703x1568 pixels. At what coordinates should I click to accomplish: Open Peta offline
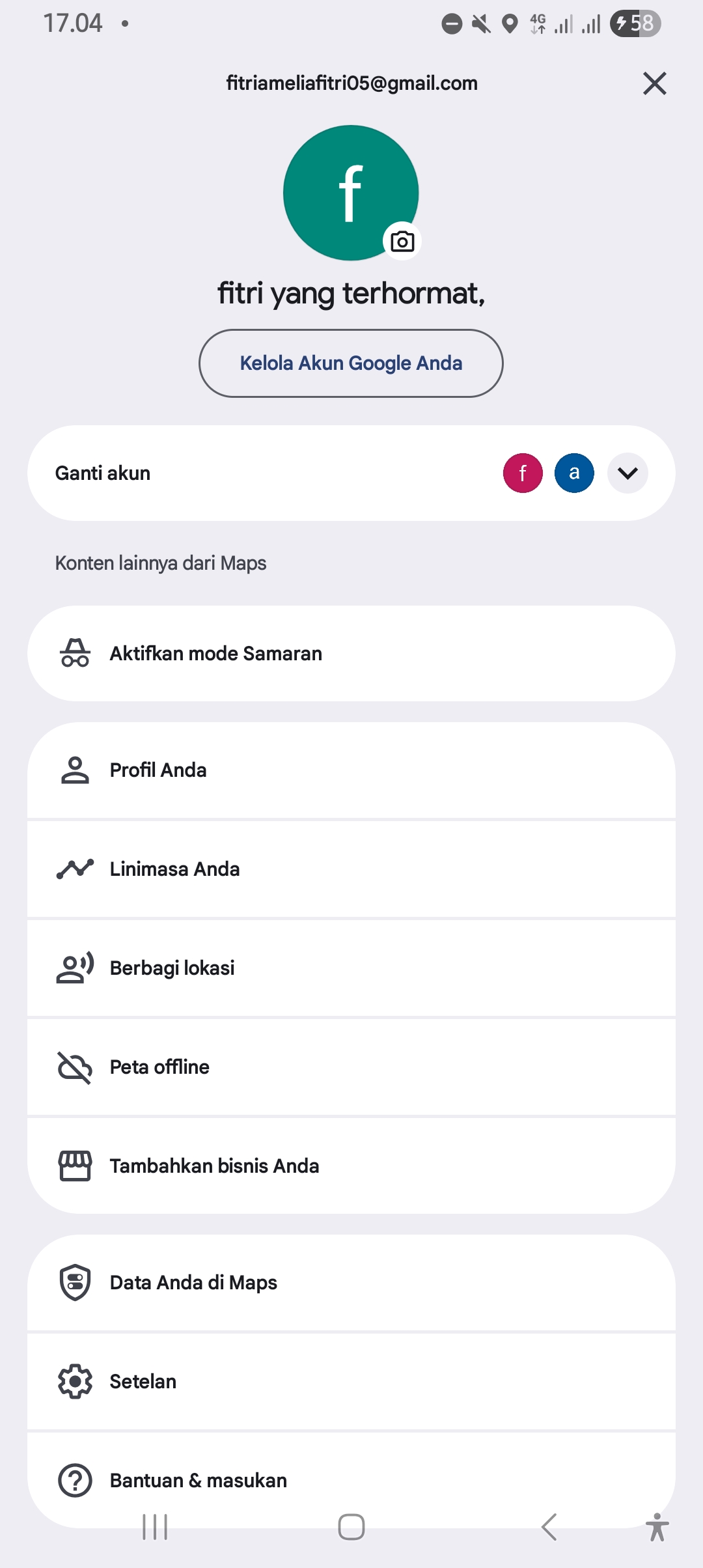click(x=351, y=1067)
